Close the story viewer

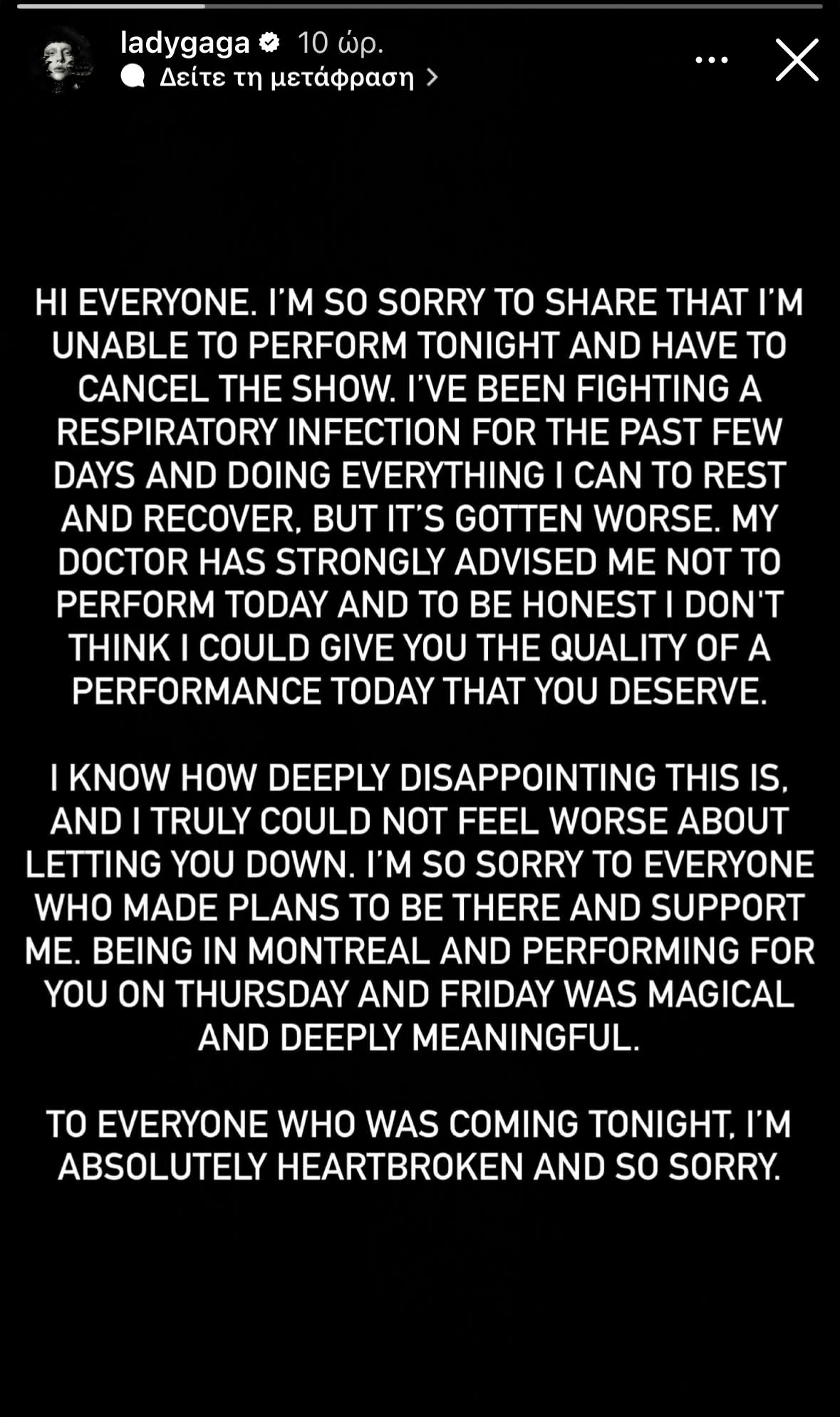point(797,60)
